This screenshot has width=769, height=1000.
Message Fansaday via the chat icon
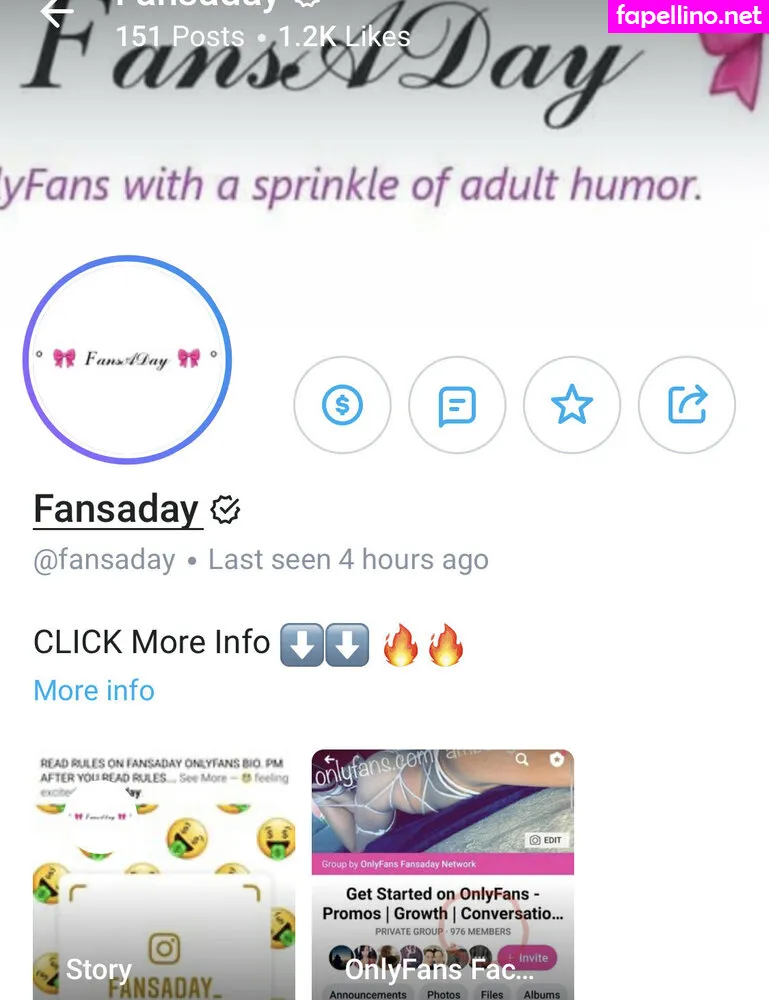click(x=457, y=406)
